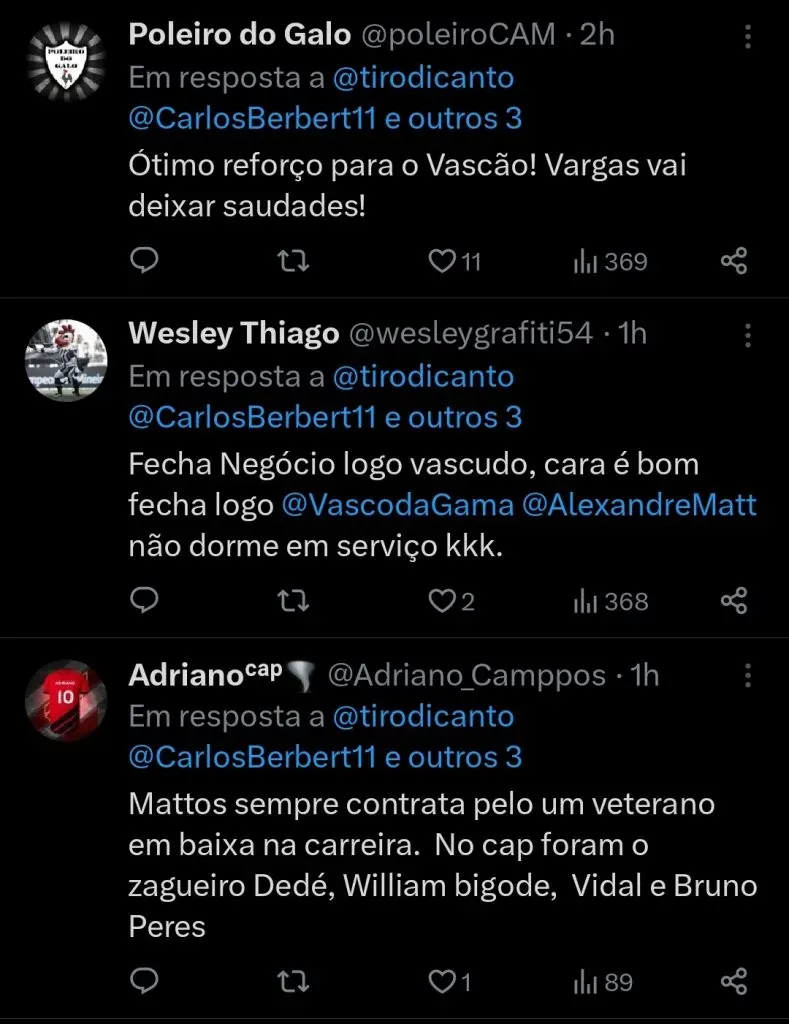This screenshot has height=1024, width=789.
Task: Click the retweet icon under Wesley Thiago's reply
Action: click(x=293, y=600)
